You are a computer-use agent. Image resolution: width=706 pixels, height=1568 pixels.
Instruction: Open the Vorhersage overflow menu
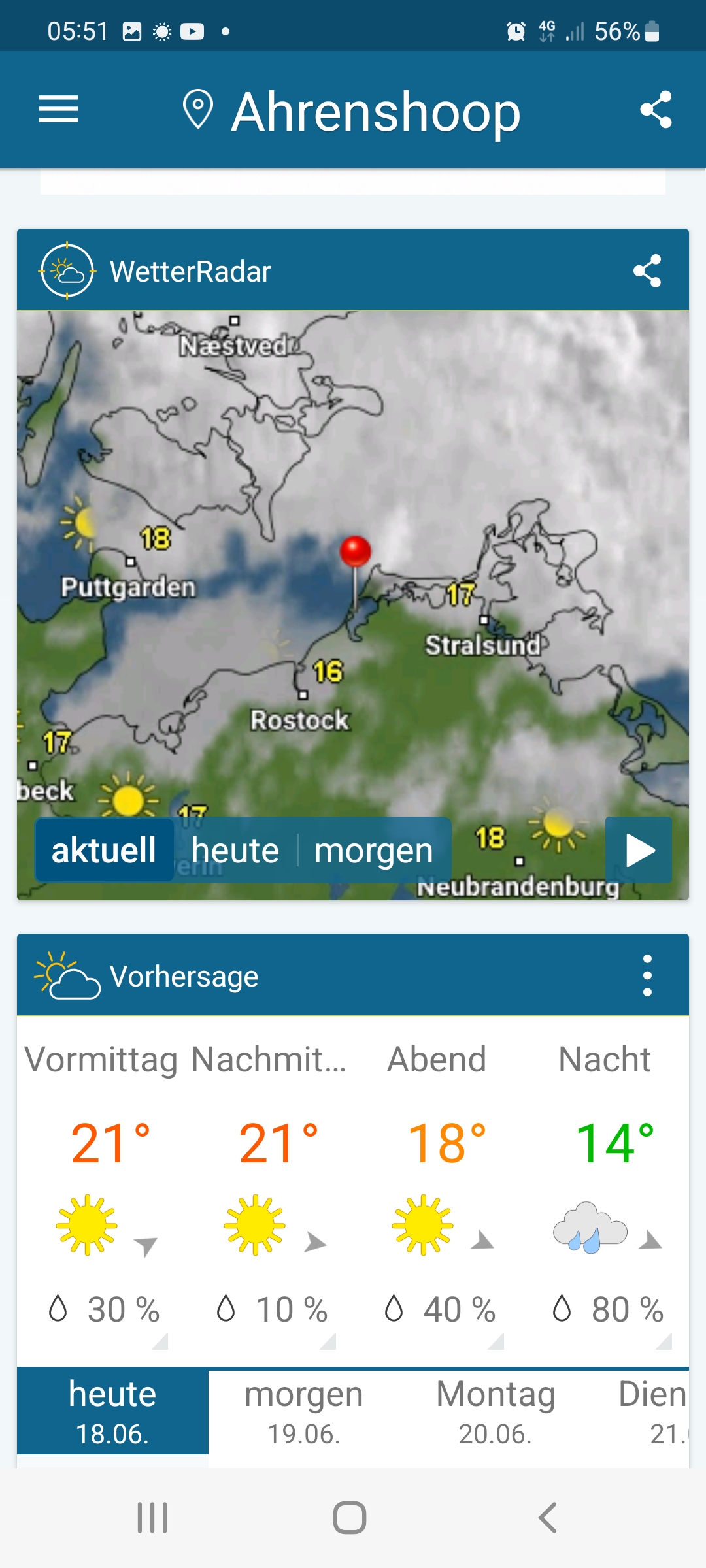[x=647, y=975]
